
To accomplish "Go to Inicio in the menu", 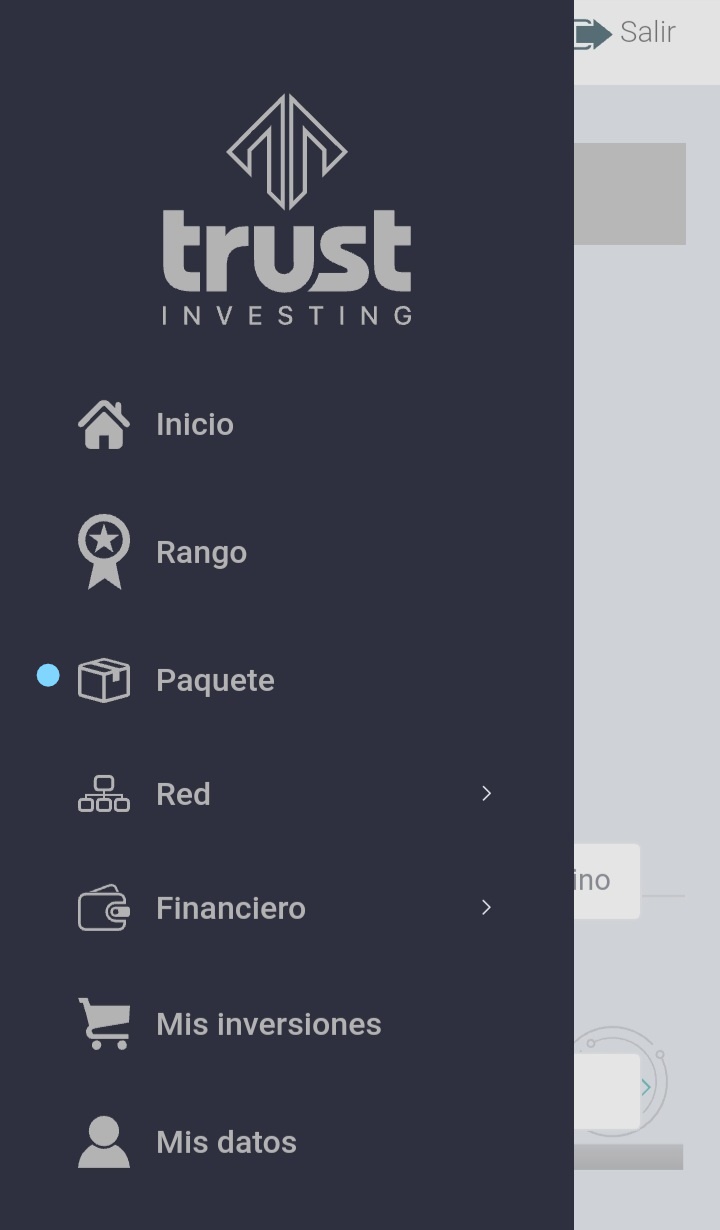I will coord(194,424).
